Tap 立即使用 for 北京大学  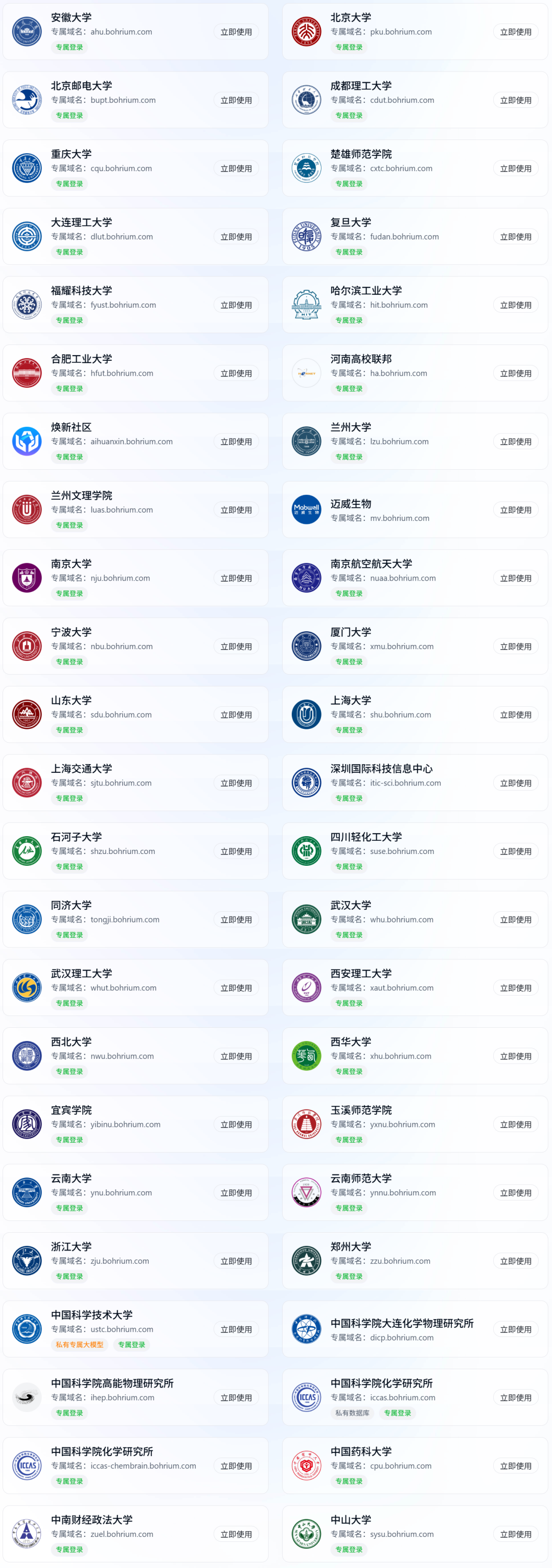(x=515, y=32)
